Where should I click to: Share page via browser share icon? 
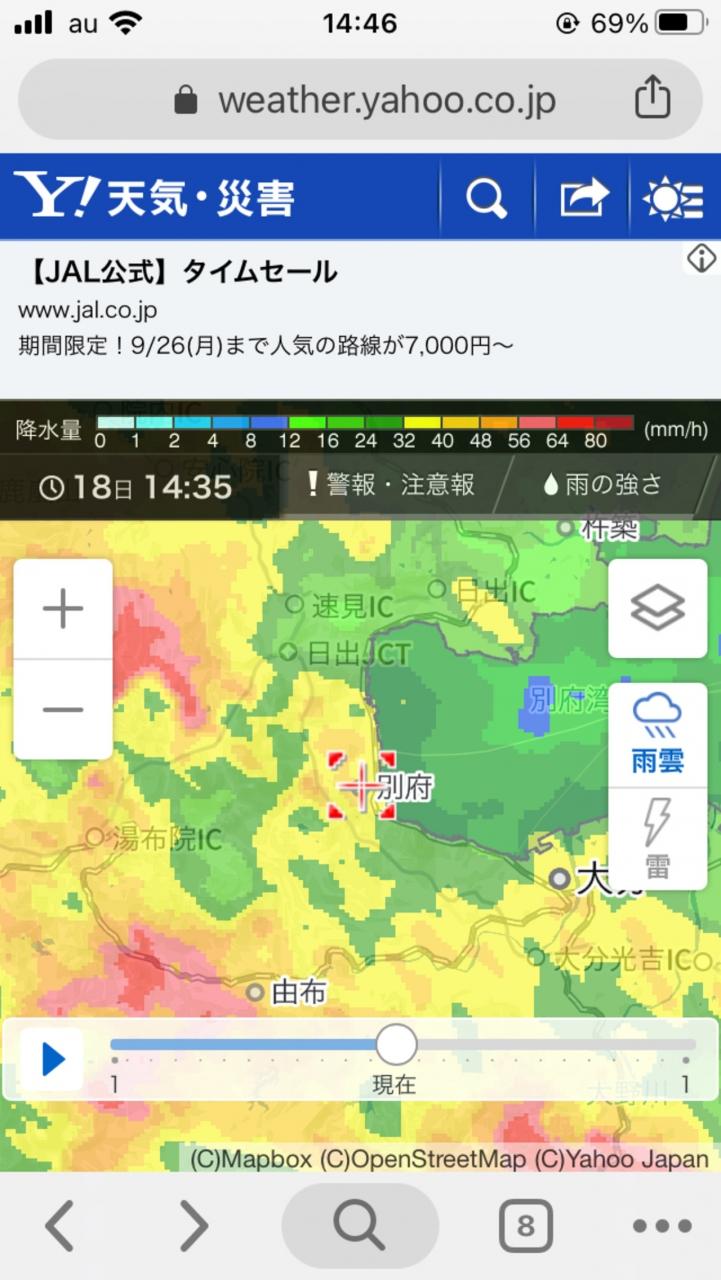point(651,99)
